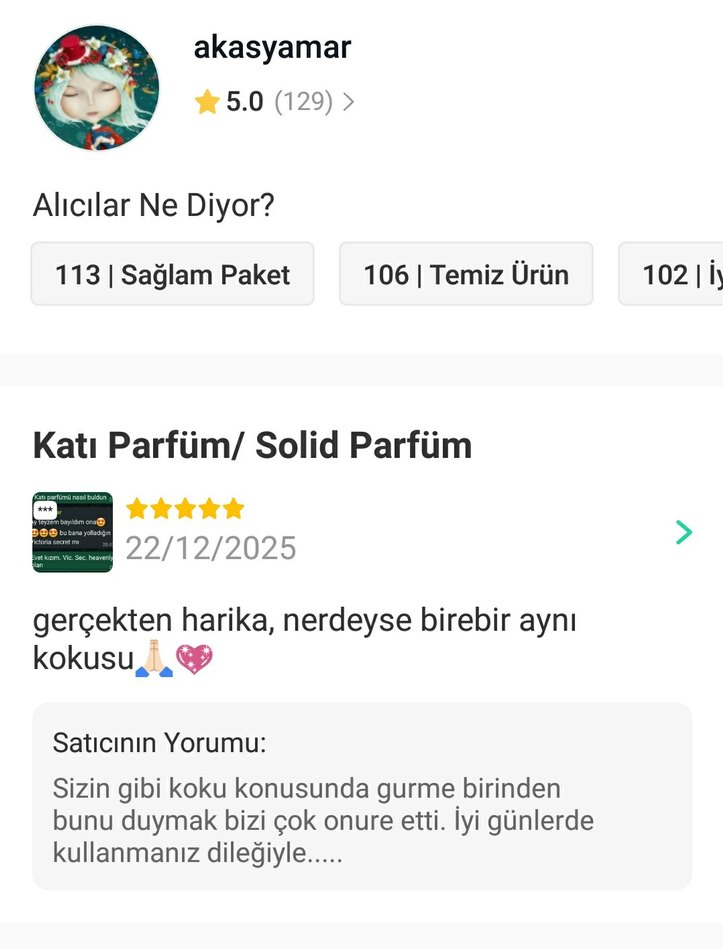Screen dimensions: 723x949
Task: Select the '106 | Temiz Ürün' filter chip
Action: pos(465,274)
